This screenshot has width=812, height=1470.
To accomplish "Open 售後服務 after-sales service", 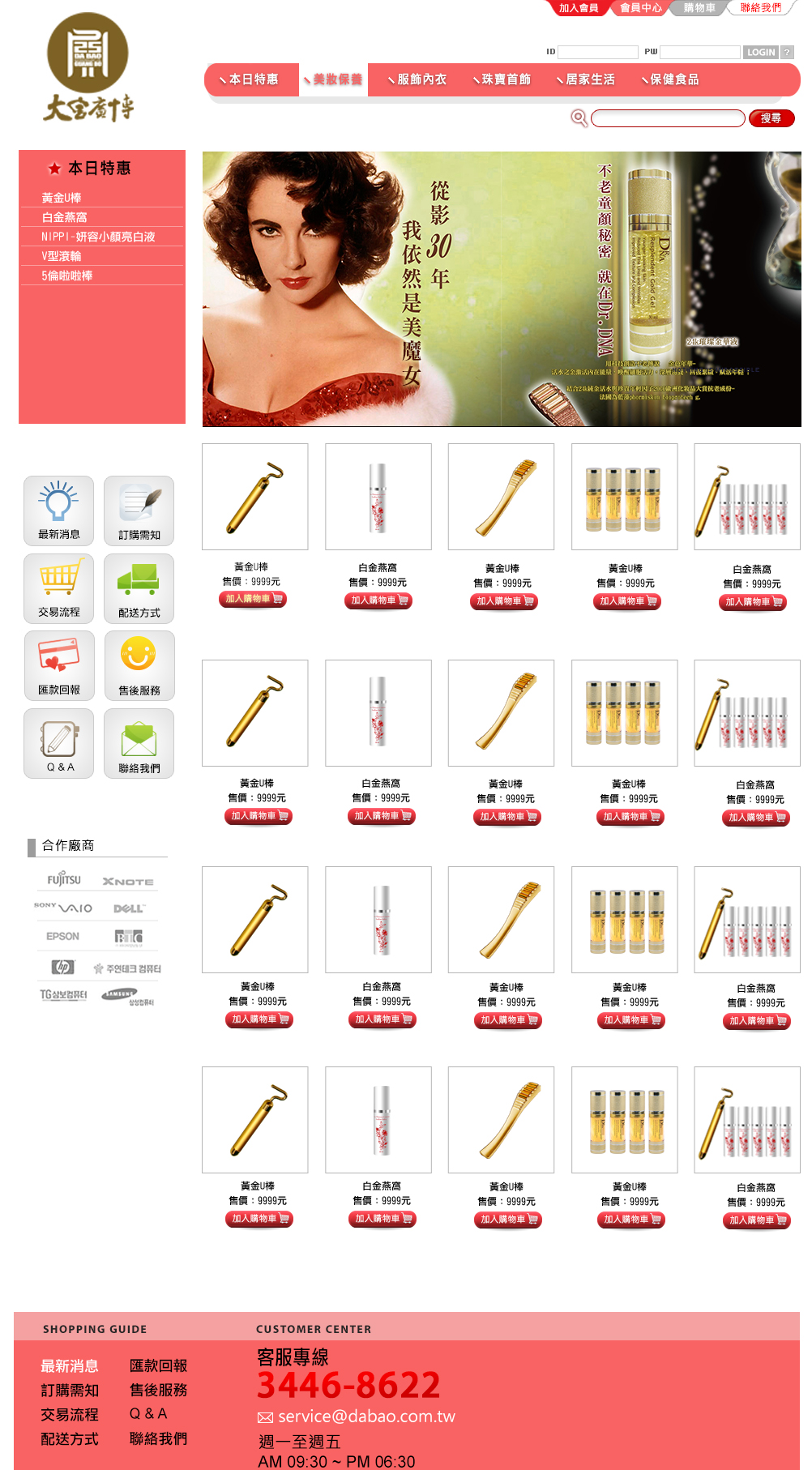I will [139, 665].
